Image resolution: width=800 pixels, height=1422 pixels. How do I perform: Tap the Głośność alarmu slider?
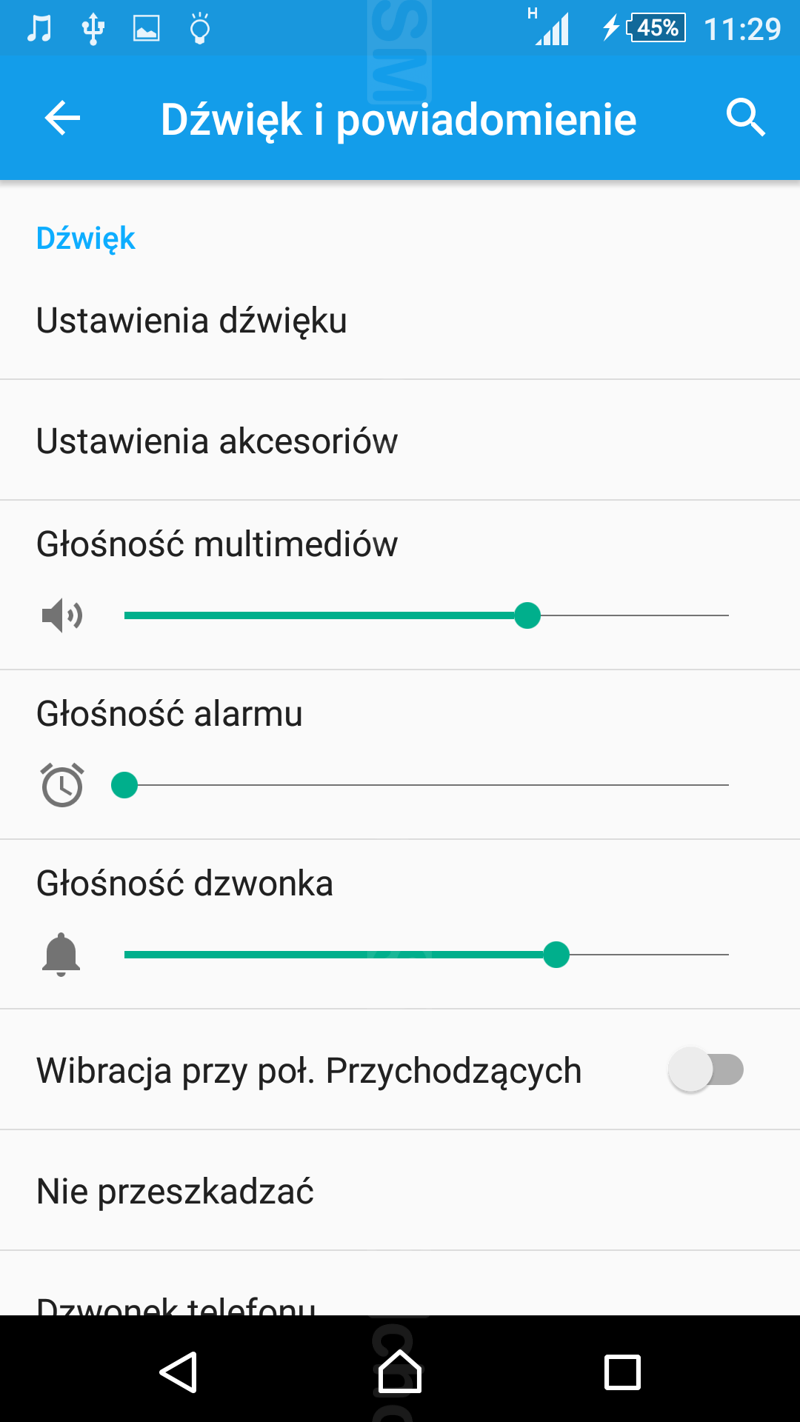426,785
